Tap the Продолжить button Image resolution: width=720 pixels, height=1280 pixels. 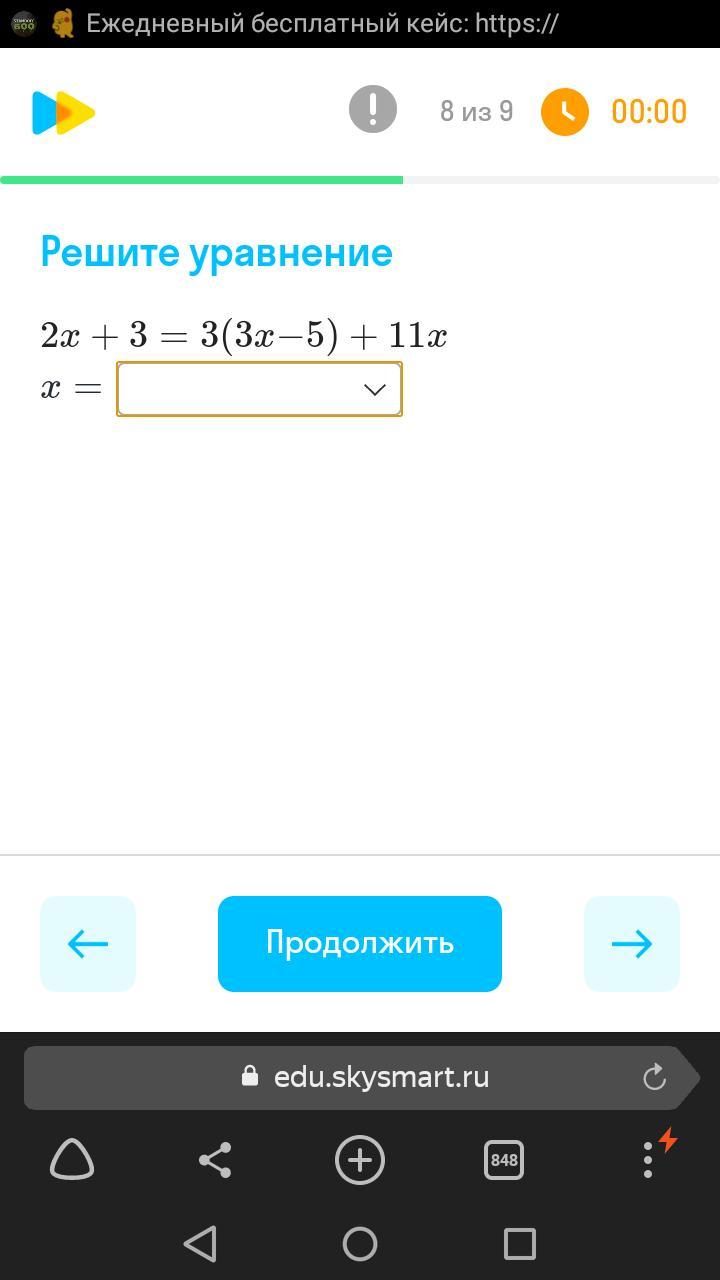coord(360,943)
